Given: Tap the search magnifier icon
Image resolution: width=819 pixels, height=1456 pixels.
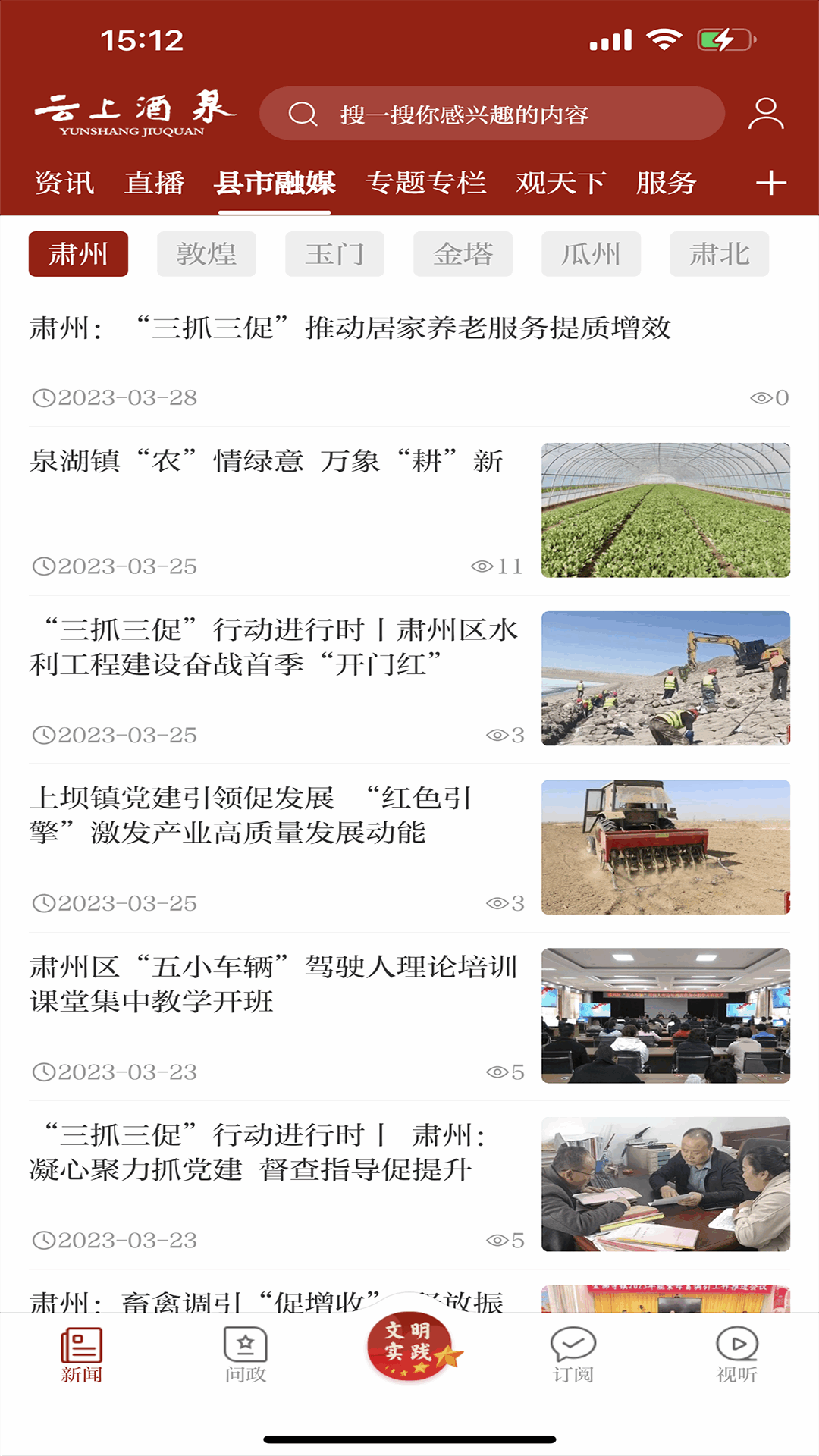Looking at the screenshot, I should 303,115.
